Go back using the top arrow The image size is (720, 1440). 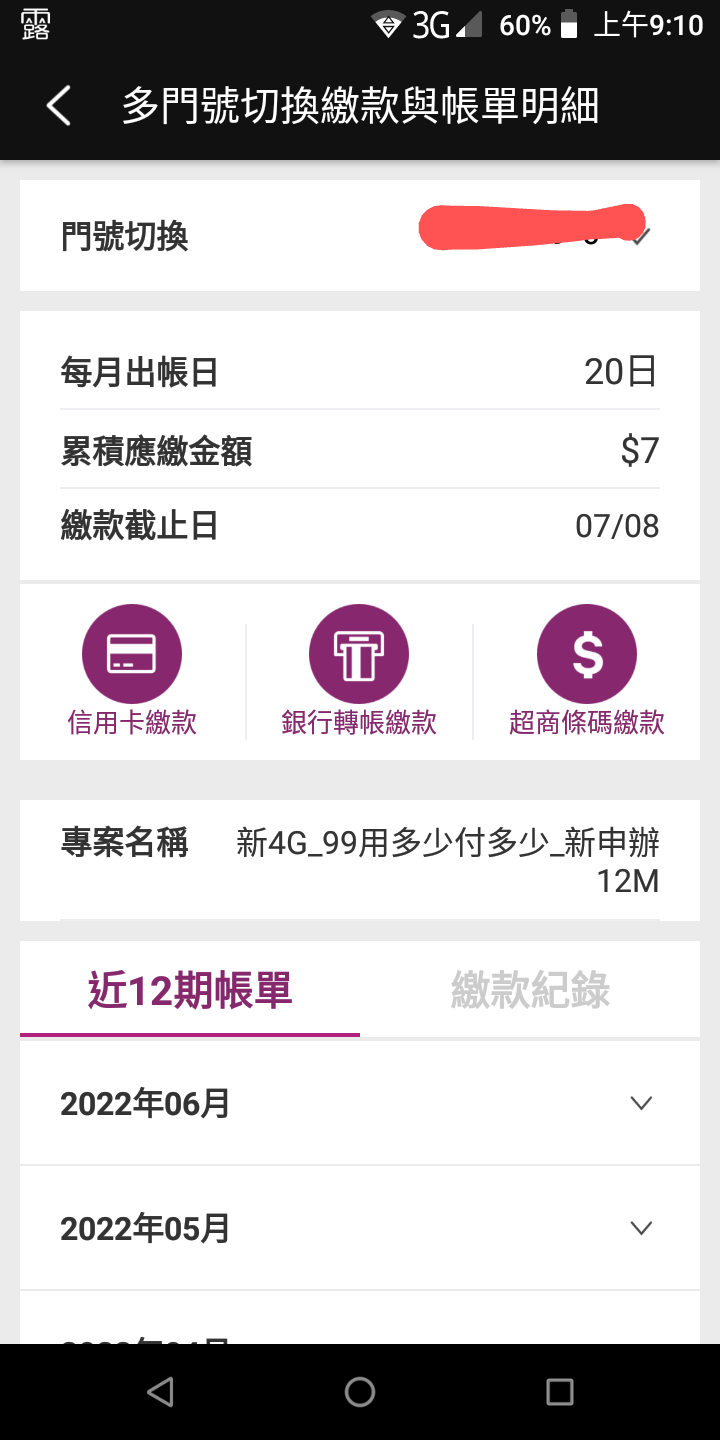[59, 106]
